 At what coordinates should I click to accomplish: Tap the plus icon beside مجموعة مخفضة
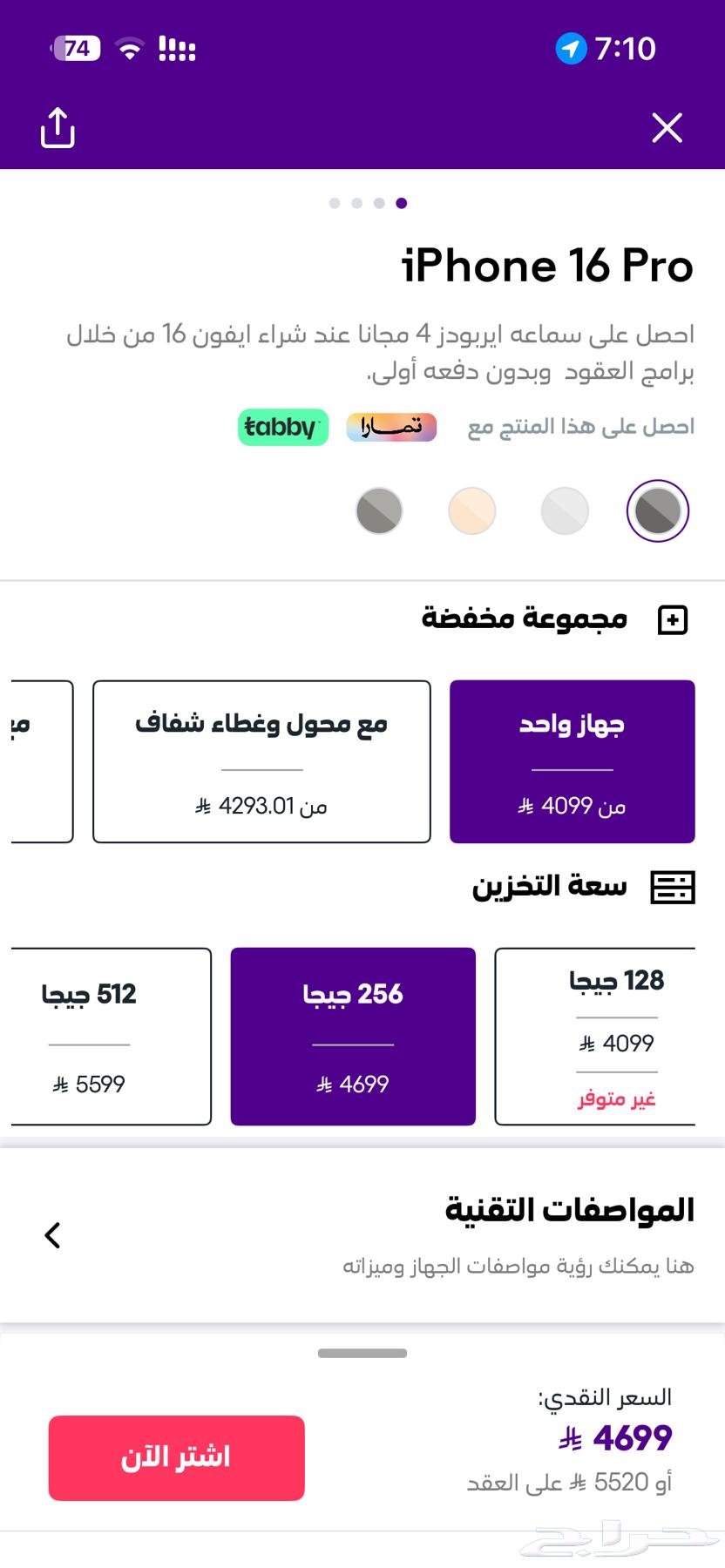pos(672,619)
